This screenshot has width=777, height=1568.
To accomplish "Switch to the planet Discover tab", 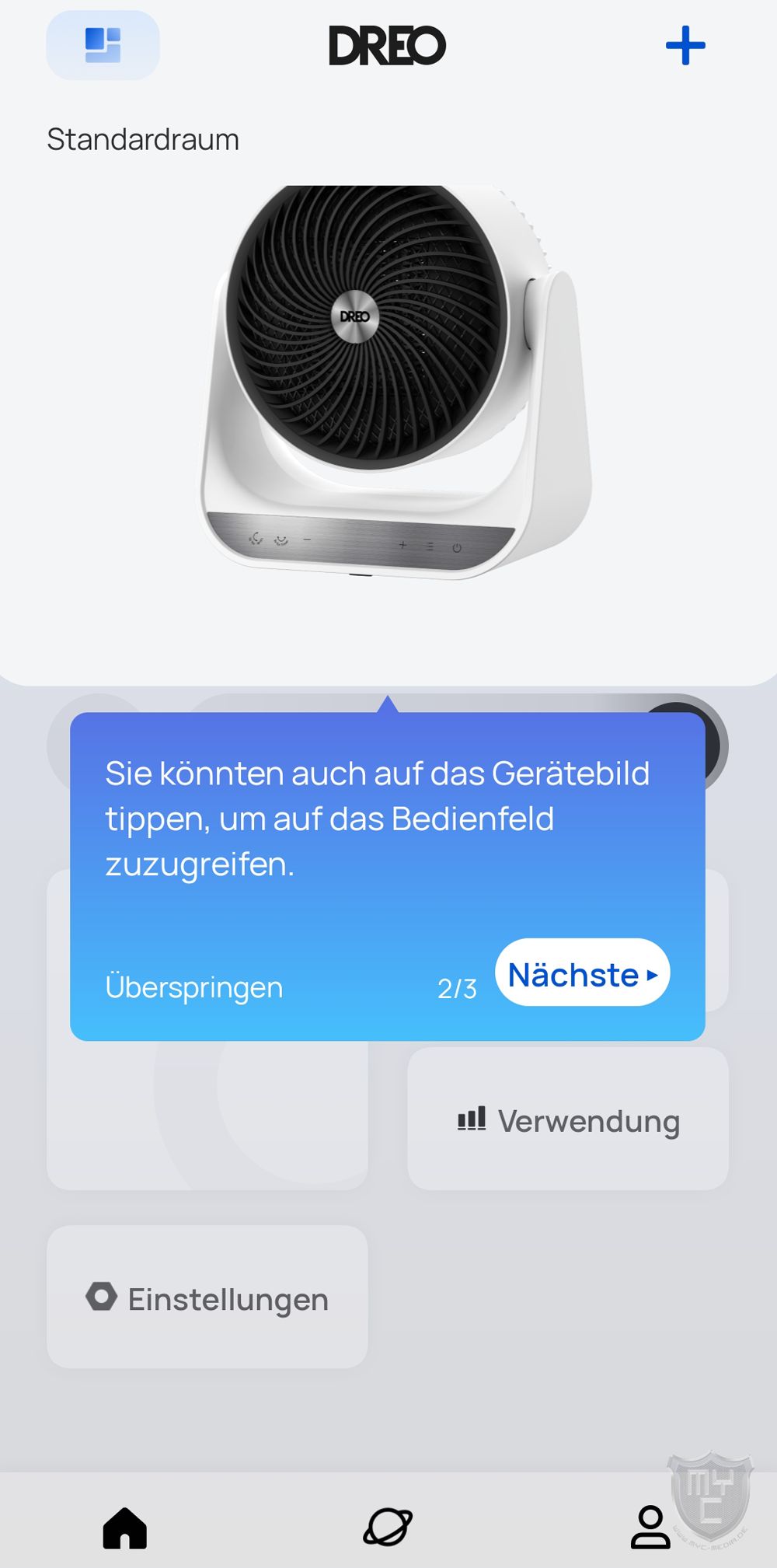I will pos(388,1527).
